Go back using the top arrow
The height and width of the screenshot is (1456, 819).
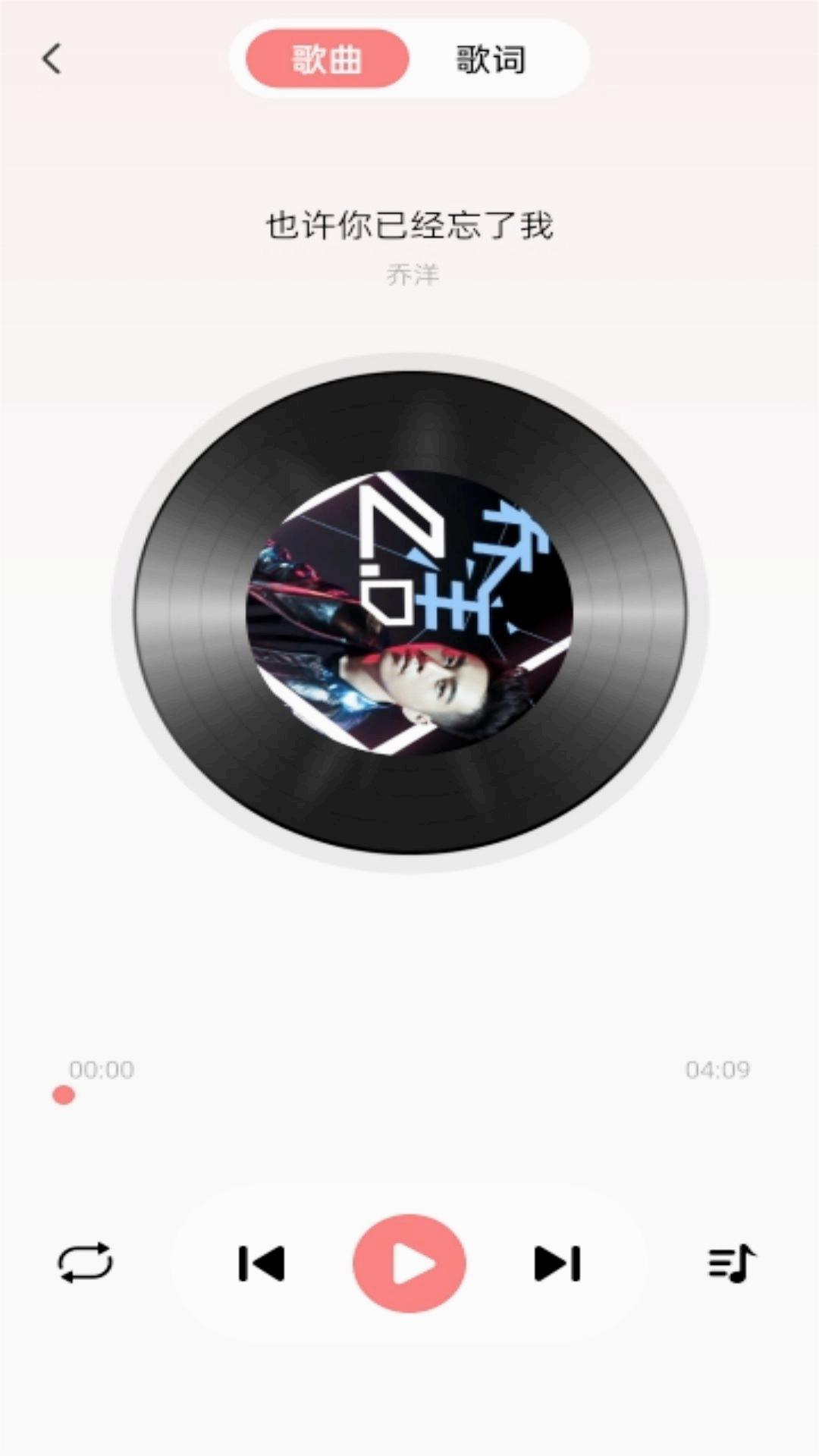pos(52,58)
